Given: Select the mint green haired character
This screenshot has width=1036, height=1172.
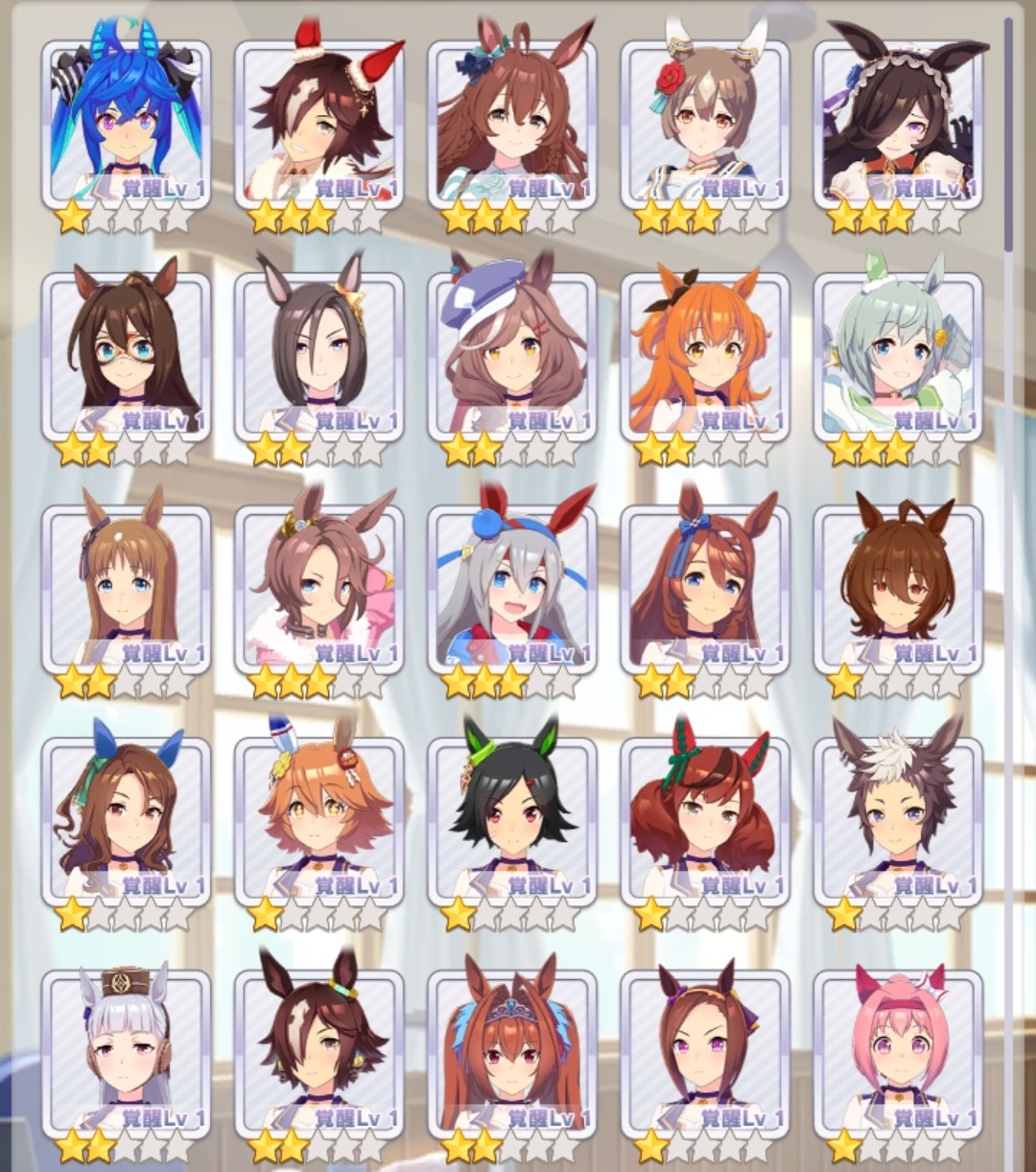Looking at the screenshot, I should click(897, 357).
